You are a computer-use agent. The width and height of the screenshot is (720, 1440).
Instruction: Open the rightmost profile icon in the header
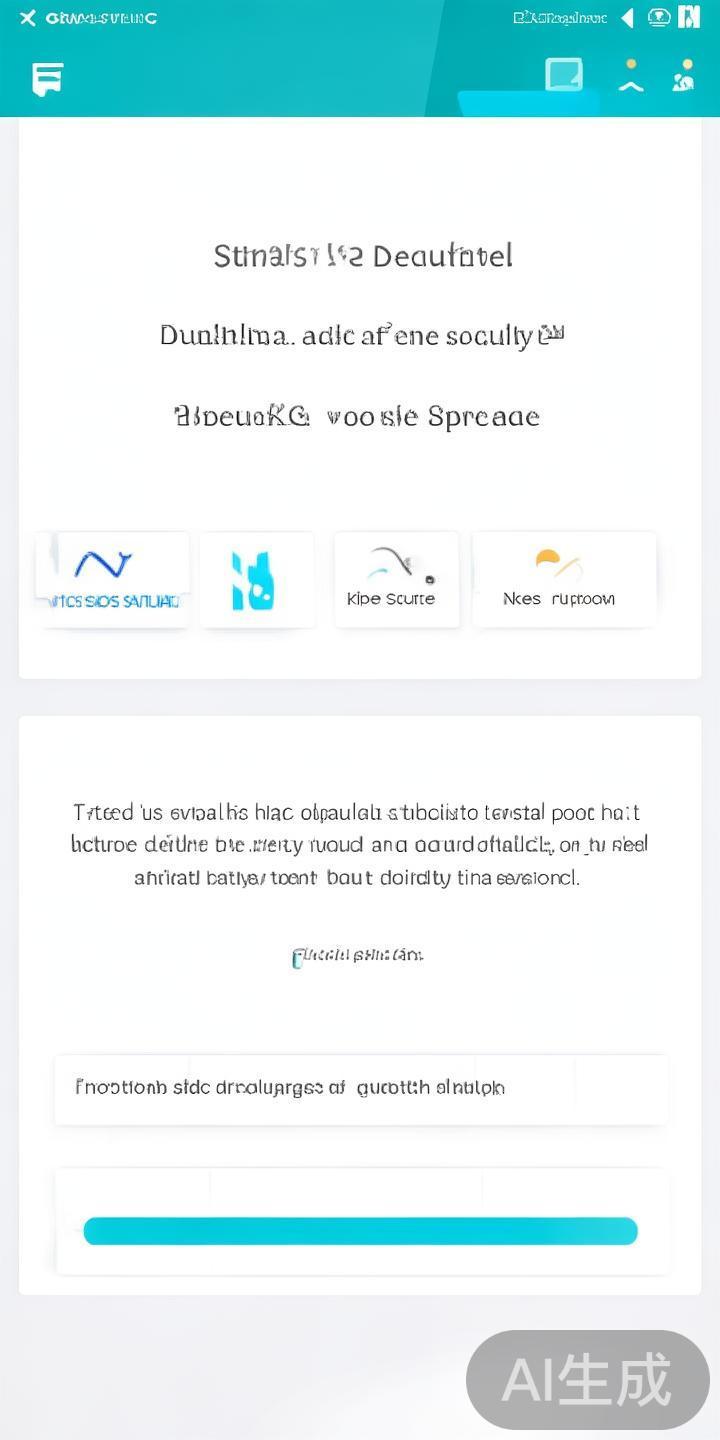pos(684,77)
